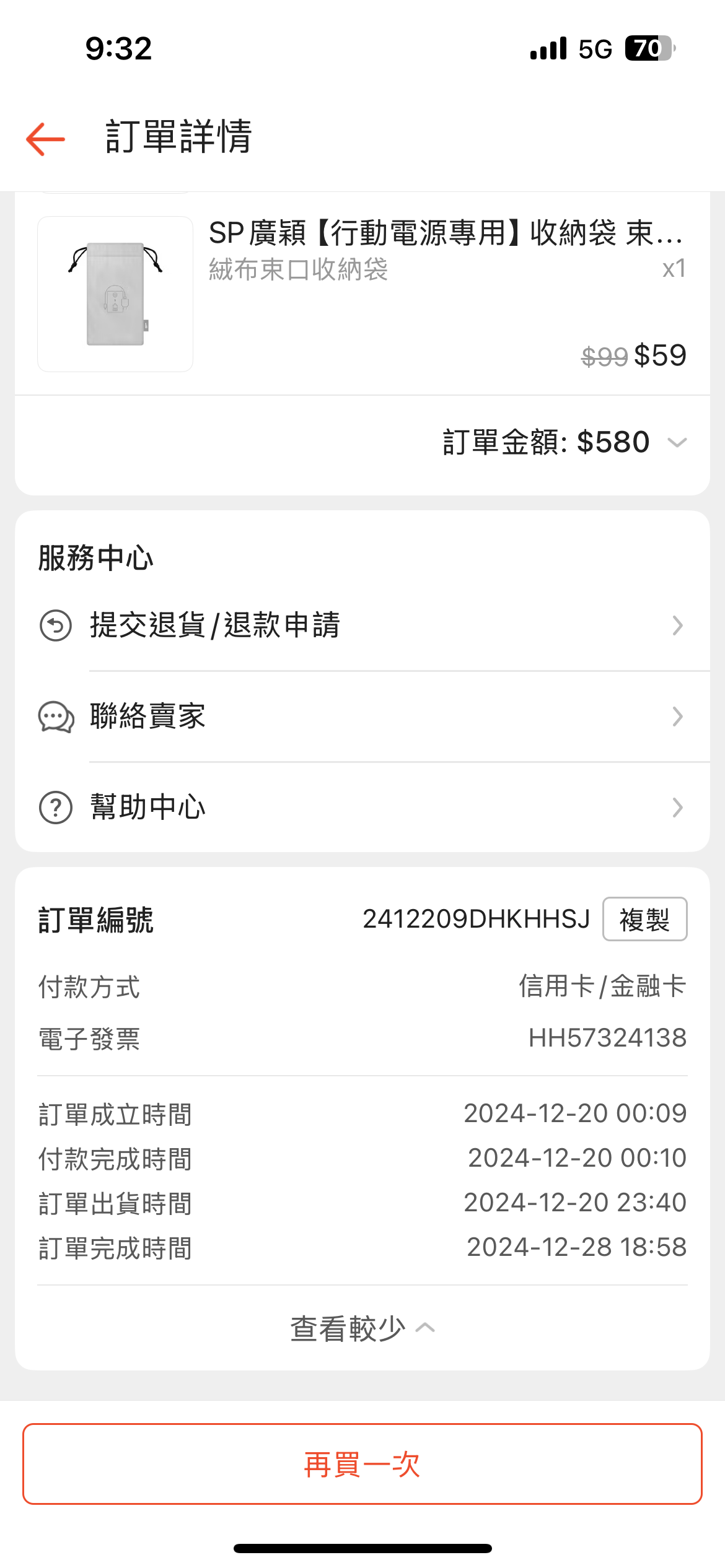The height and width of the screenshot is (1568, 725).
Task: Collapse details with 查看較少
Action: tap(362, 1328)
